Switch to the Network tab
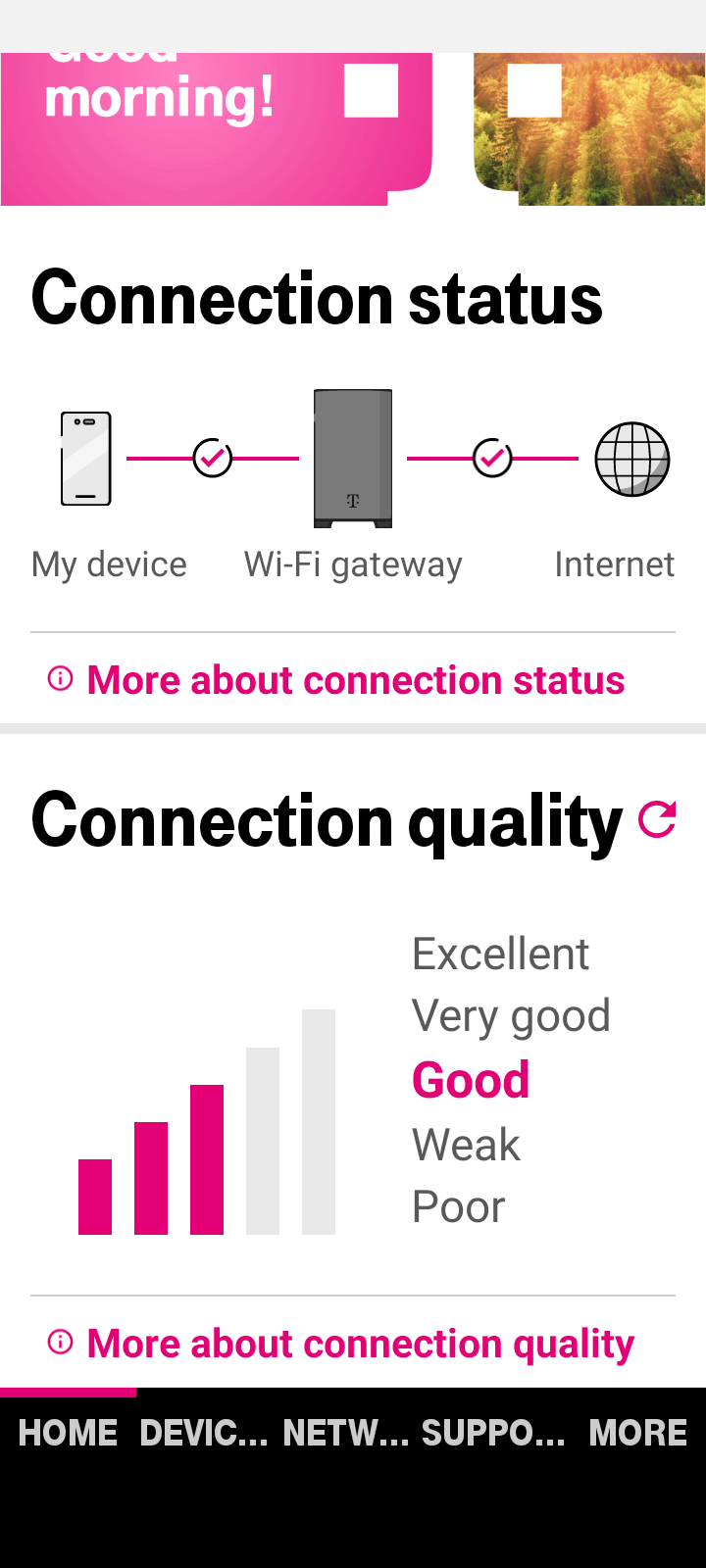The image size is (706, 1568). [345, 1433]
